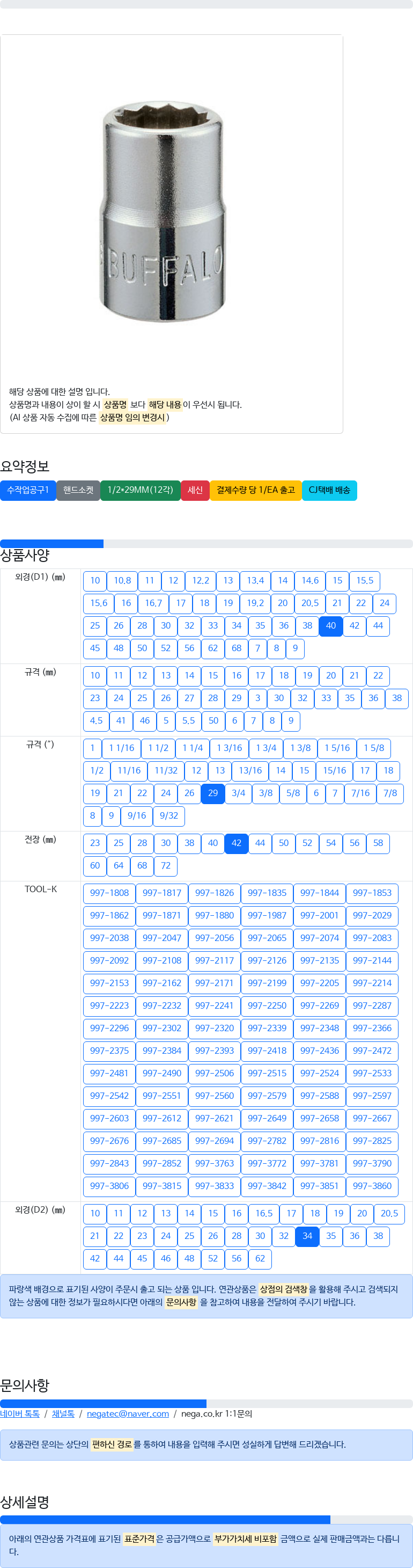This screenshot has width=413, height=1568.
Task: Choose the 9/32 inch size option
Action: coord(169,815)
